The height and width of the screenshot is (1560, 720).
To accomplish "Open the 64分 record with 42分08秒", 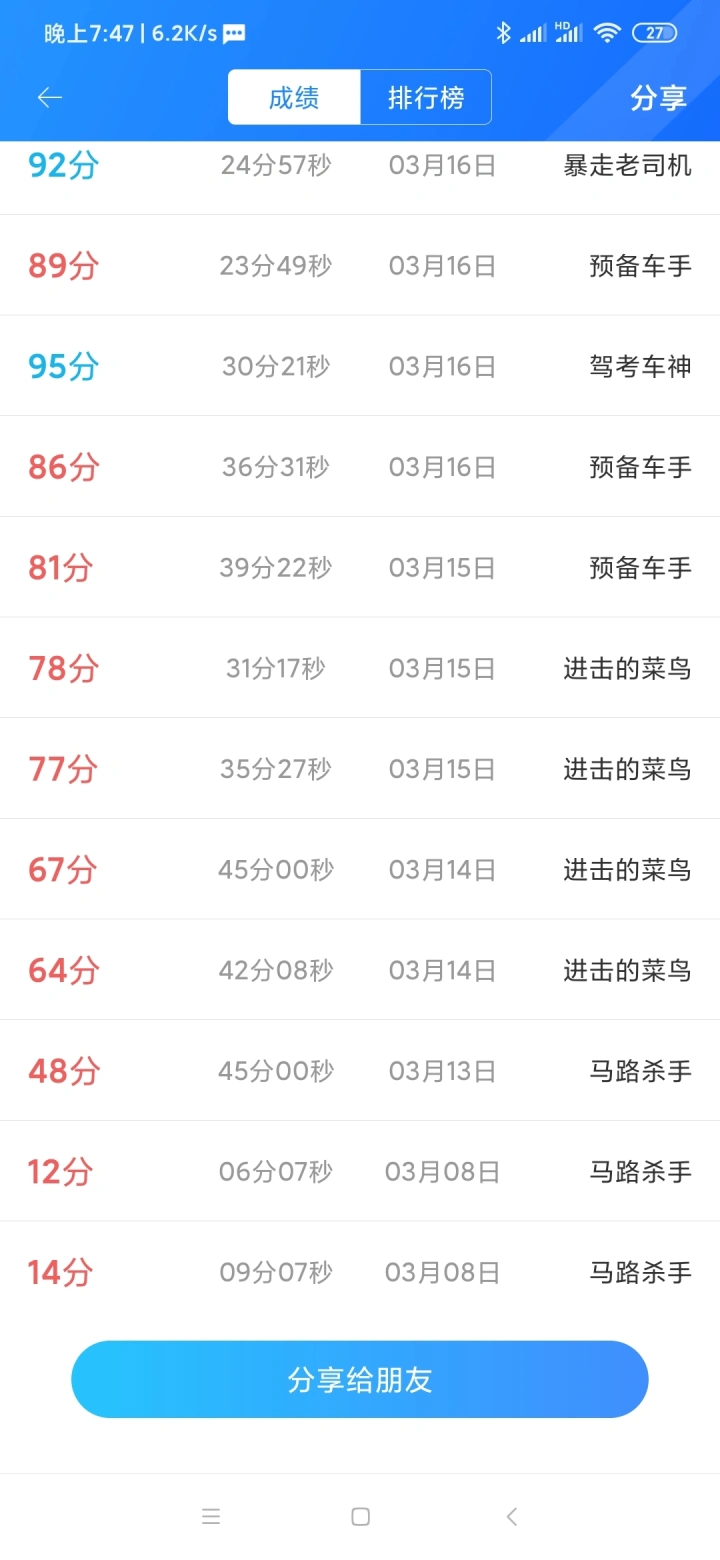I will 360,970.
